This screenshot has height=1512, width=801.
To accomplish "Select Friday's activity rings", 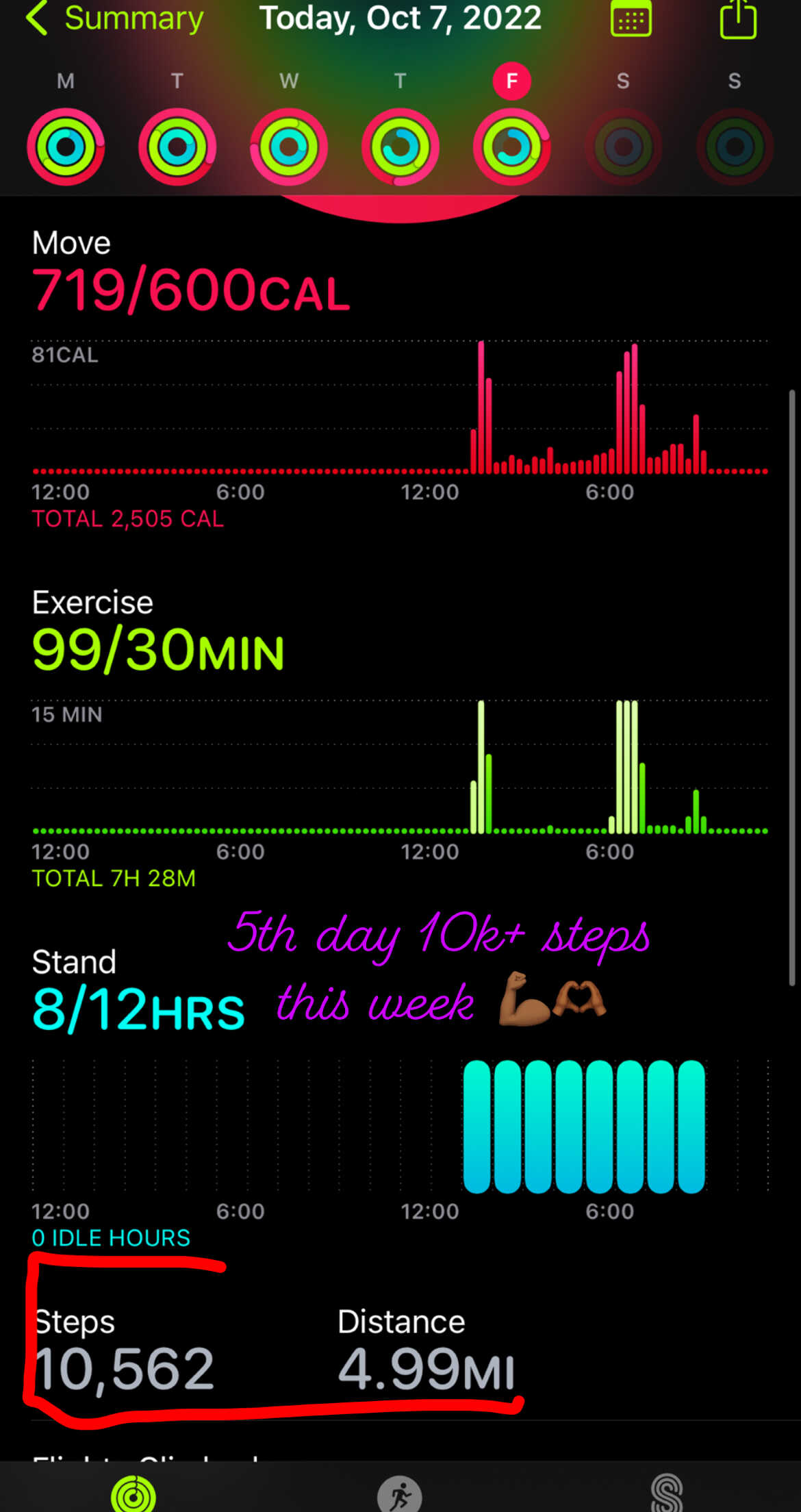I will [512, 147].
